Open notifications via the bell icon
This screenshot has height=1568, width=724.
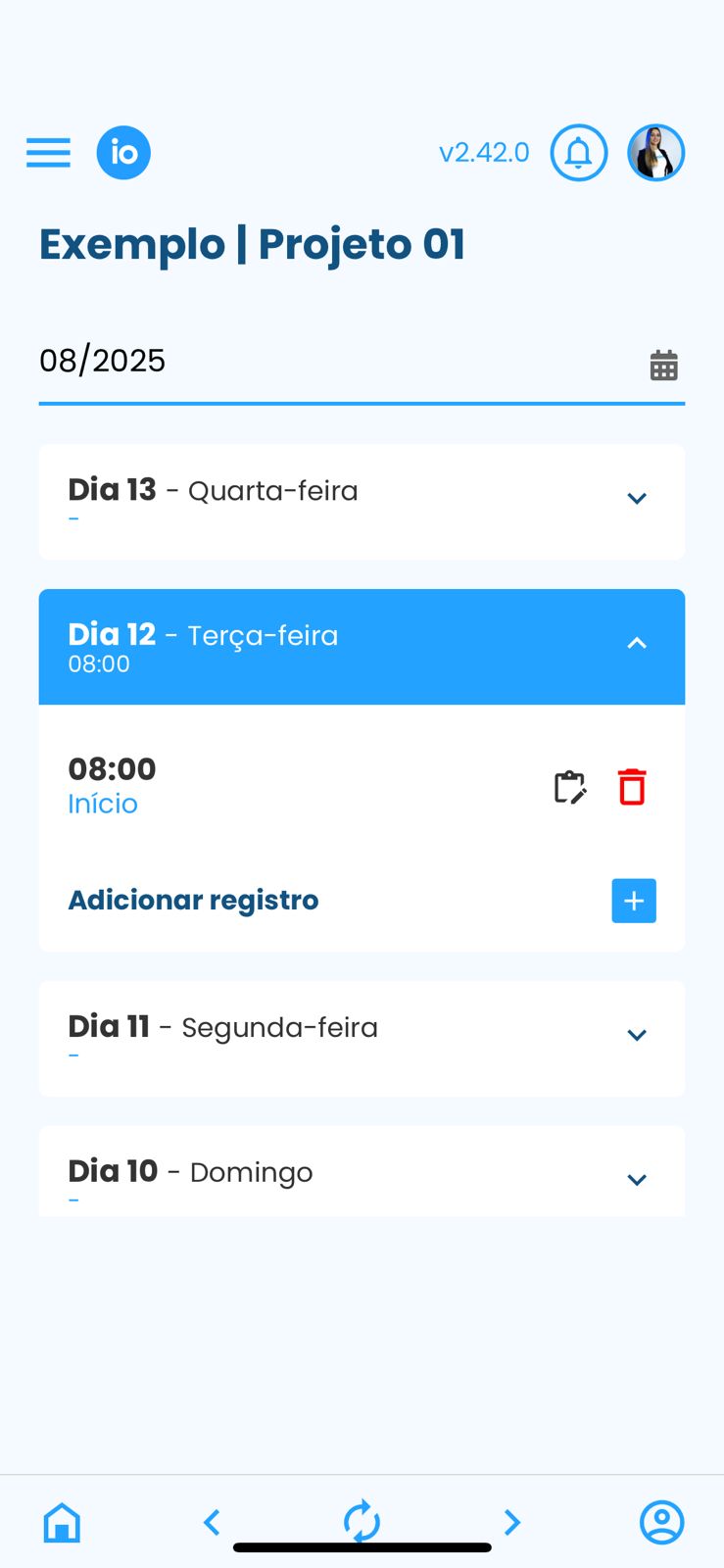(579, 152)
